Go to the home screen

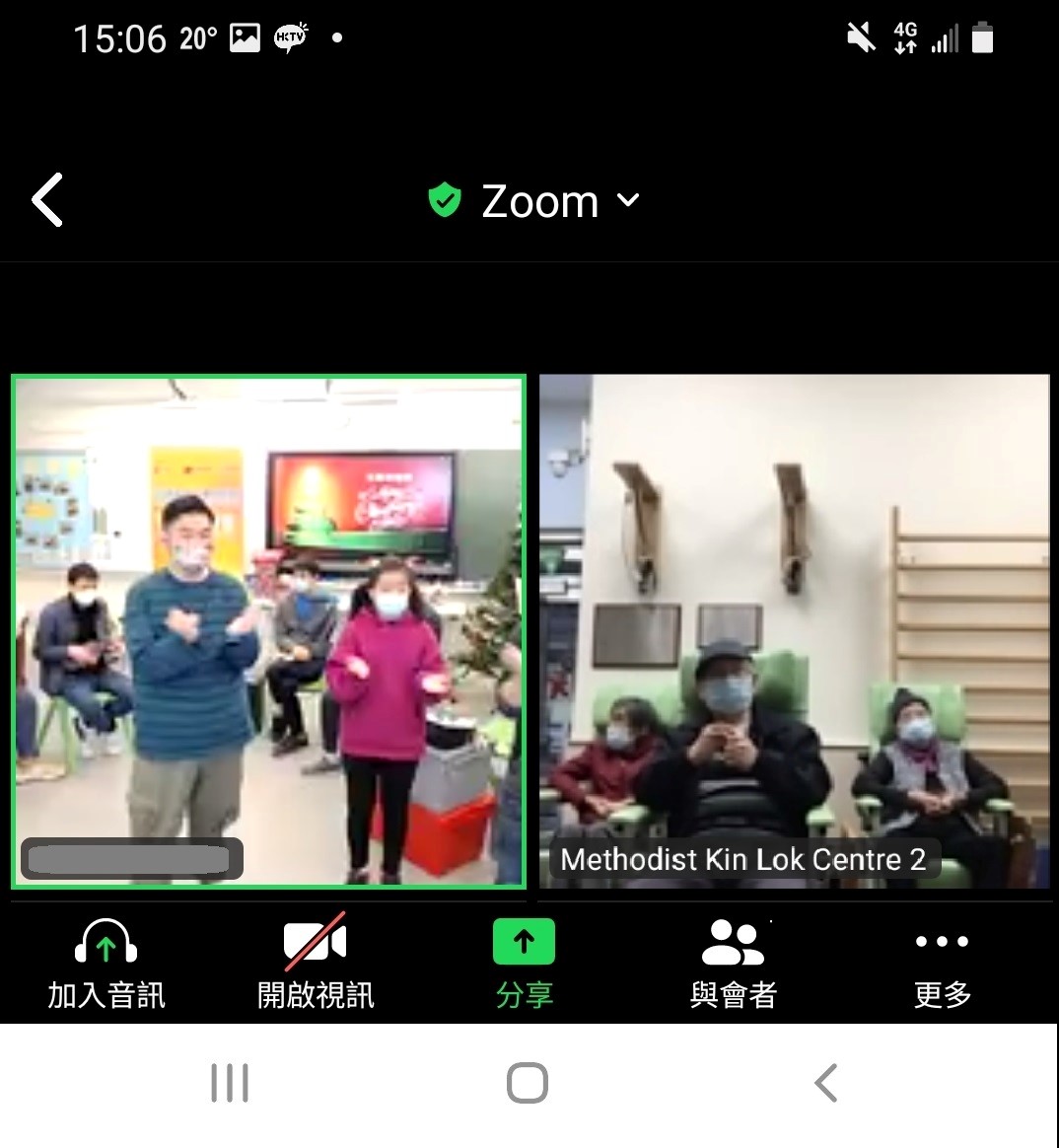click(x=528, y=1083)
